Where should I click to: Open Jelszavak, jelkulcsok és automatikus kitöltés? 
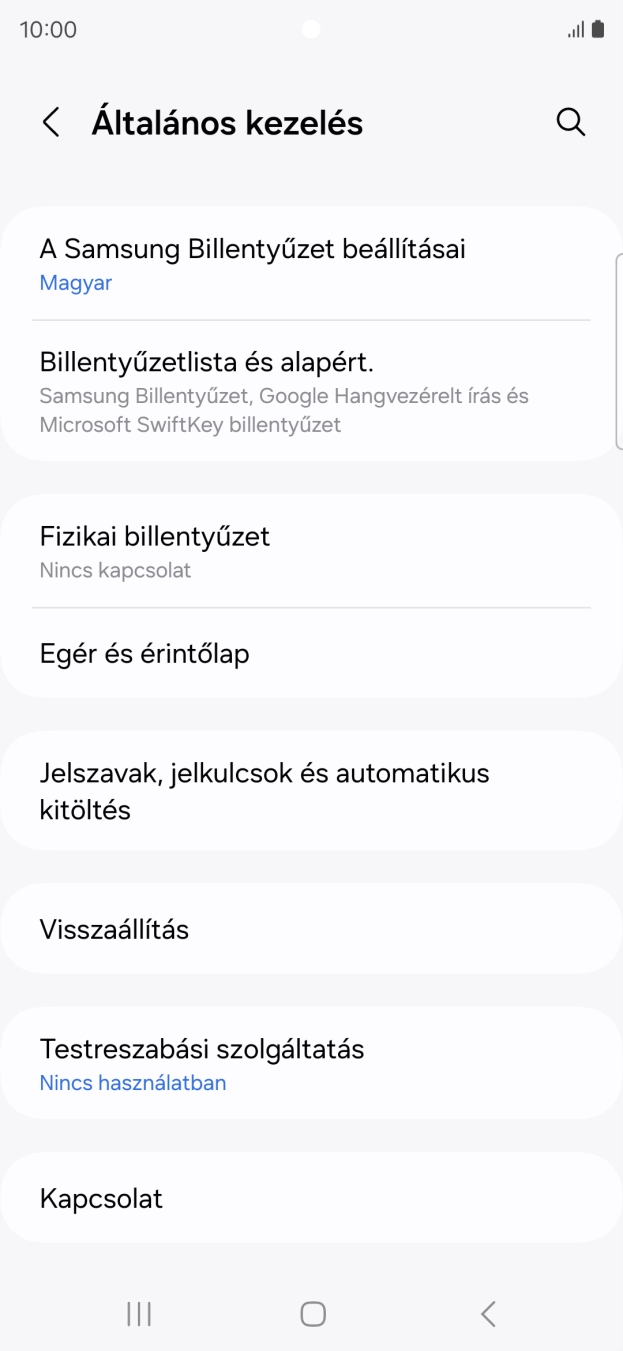[x=311, y=791]
